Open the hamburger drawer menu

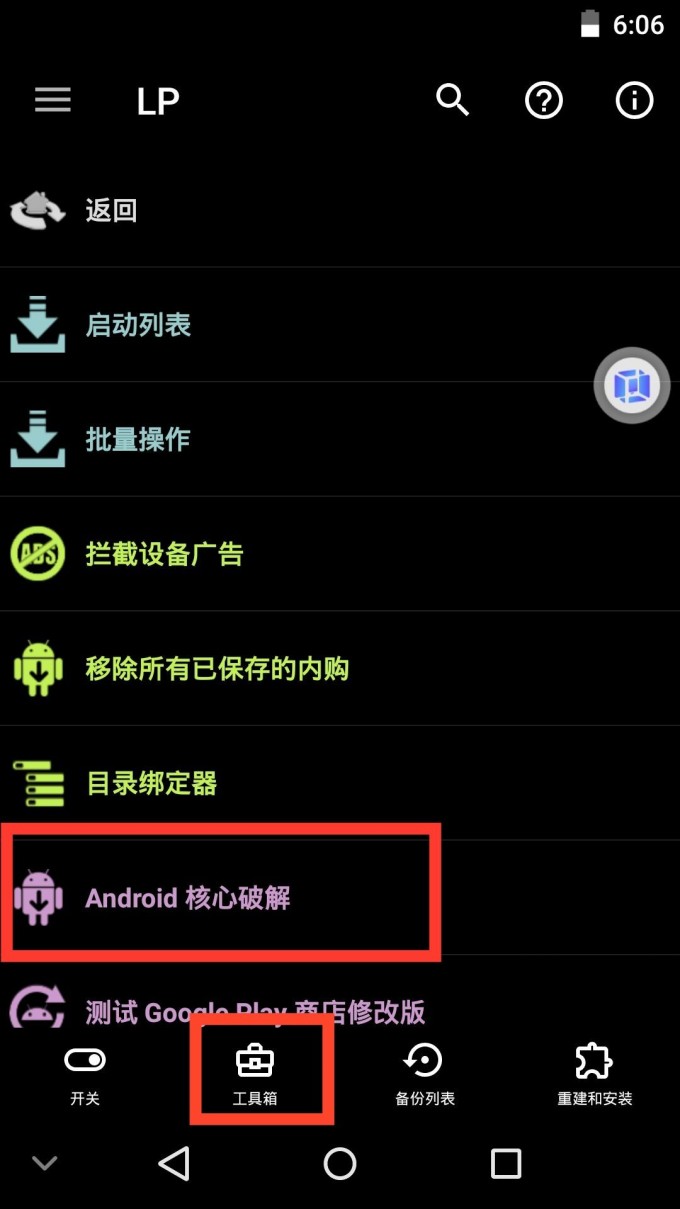pos(53,100)
